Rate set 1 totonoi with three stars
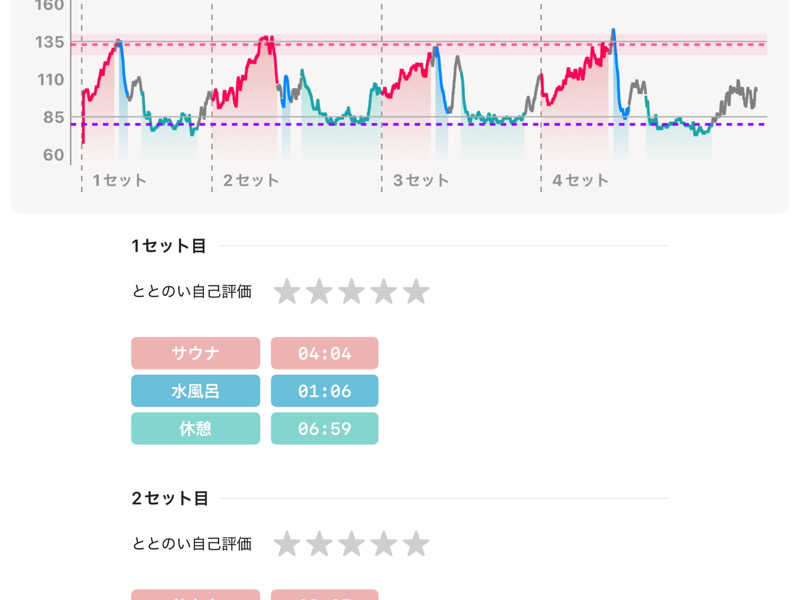The height and width of the screenshot is (600, 800). (x=351, y=292)
